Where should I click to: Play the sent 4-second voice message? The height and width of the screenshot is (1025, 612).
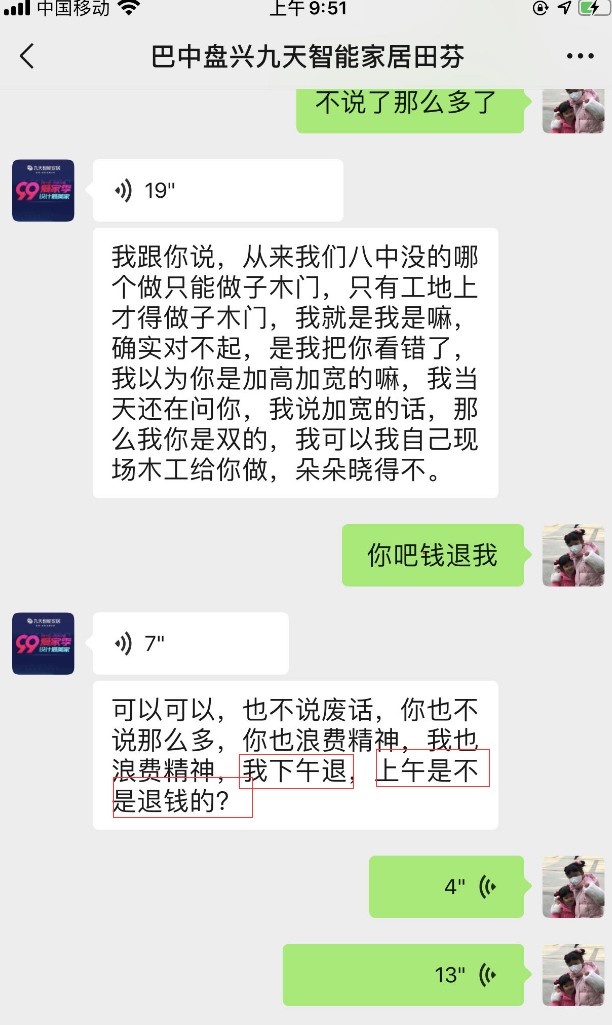(x=446, y=886)
